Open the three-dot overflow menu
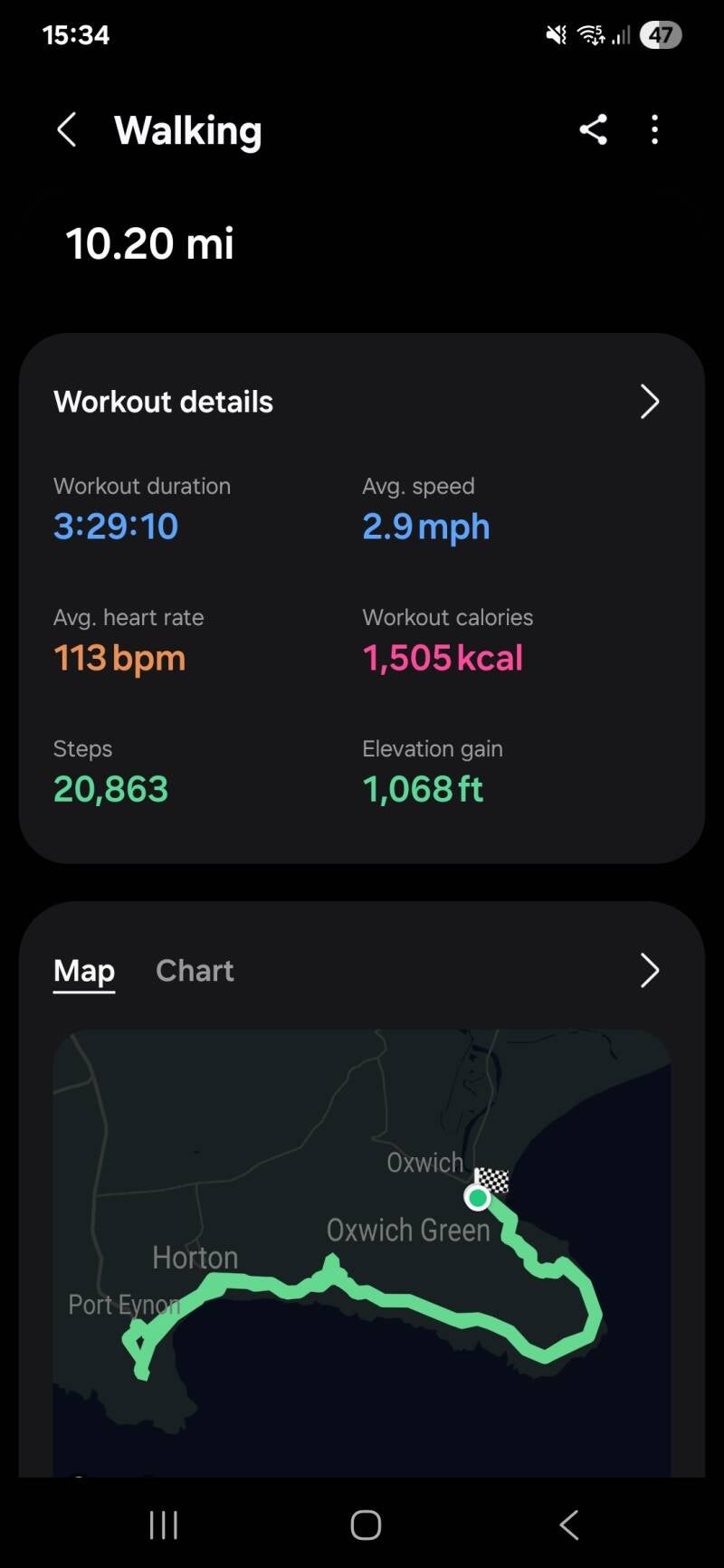Image resolution: width=724 pixels, height=1568 pixels. tap(655, 130)
